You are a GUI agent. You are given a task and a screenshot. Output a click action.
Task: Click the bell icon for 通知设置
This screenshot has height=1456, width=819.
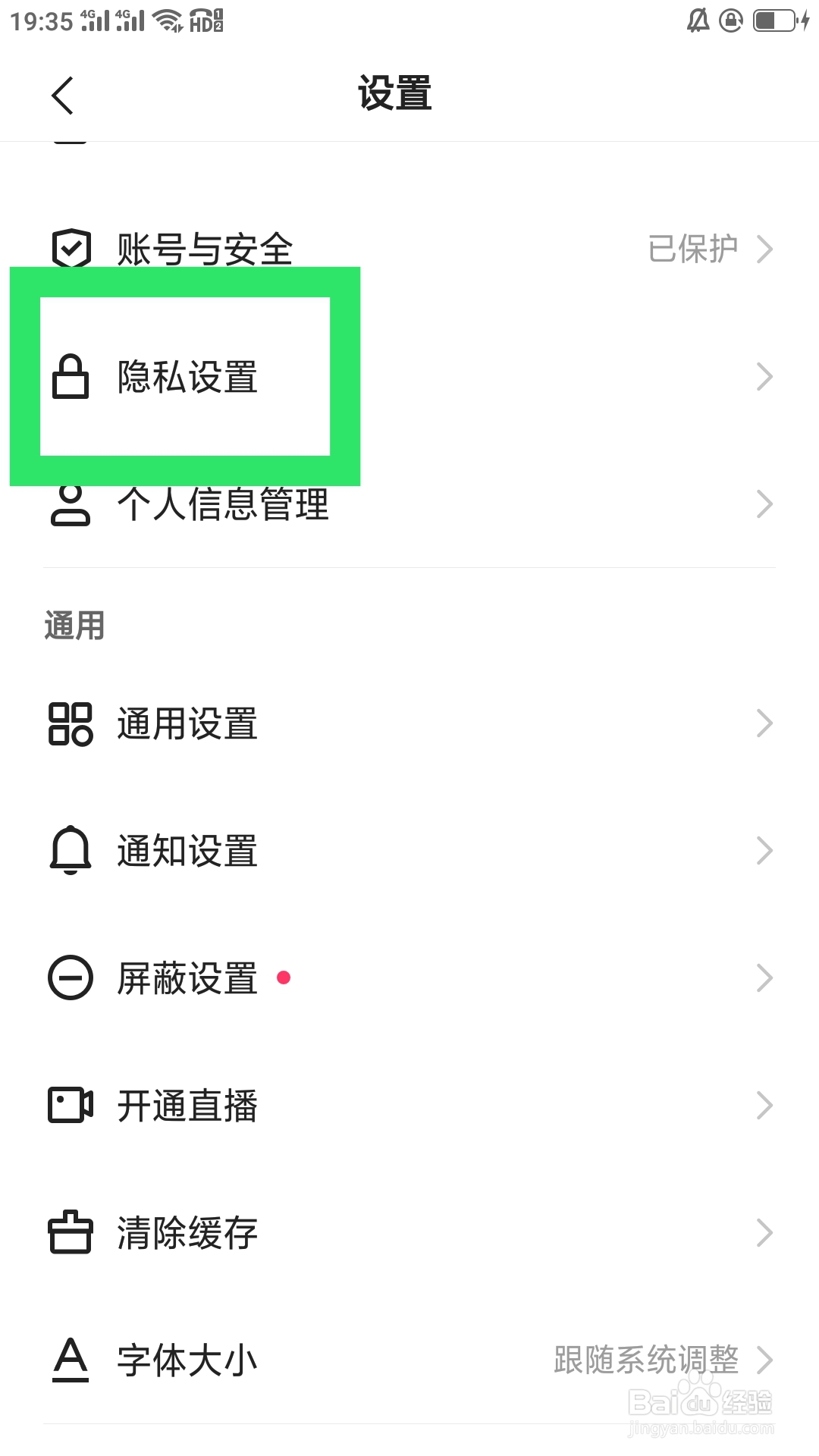tap(70, 850)
